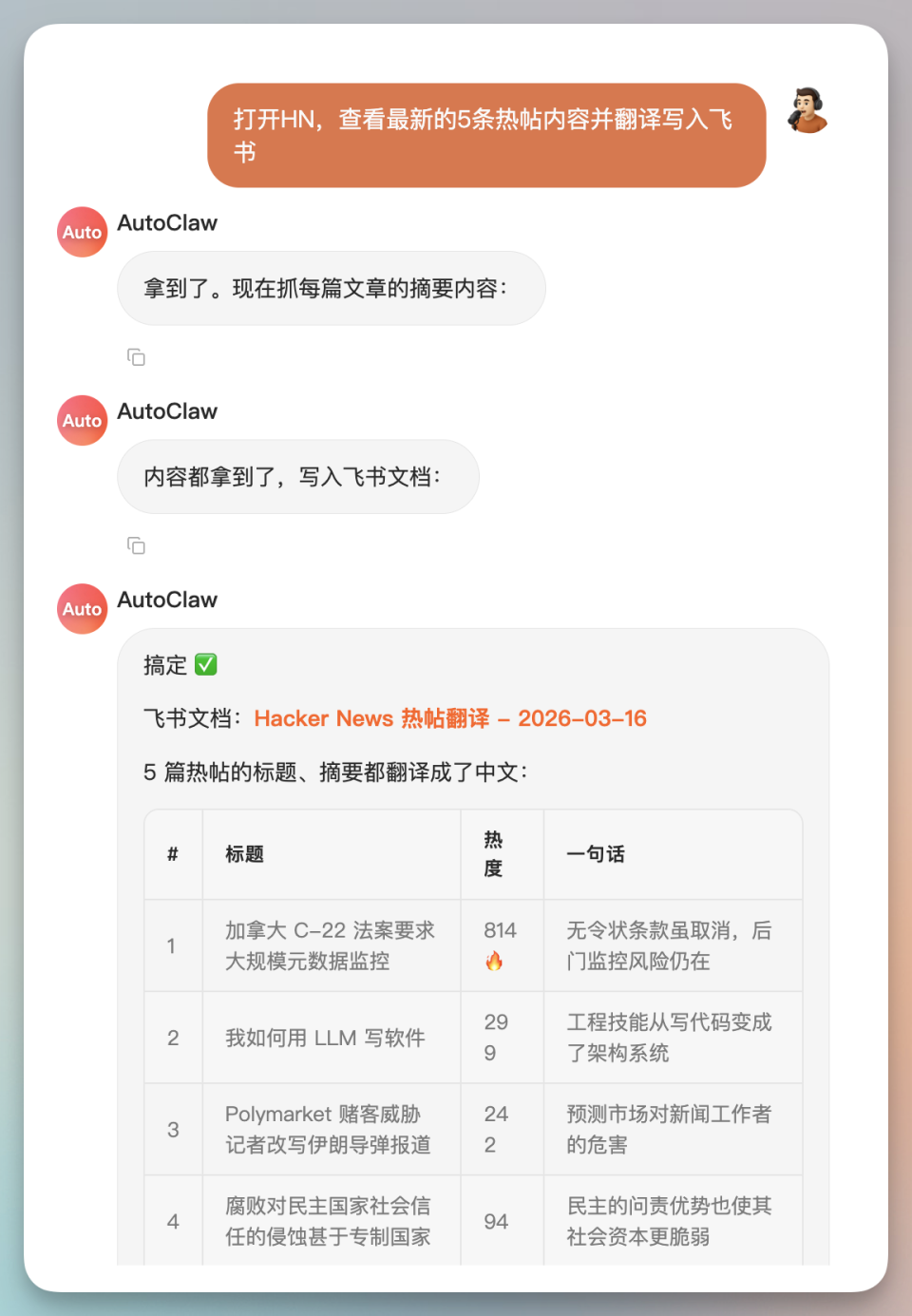Click the second AutoClaw avatar icon
912x1316 pixels.
[x=81, y=420]
